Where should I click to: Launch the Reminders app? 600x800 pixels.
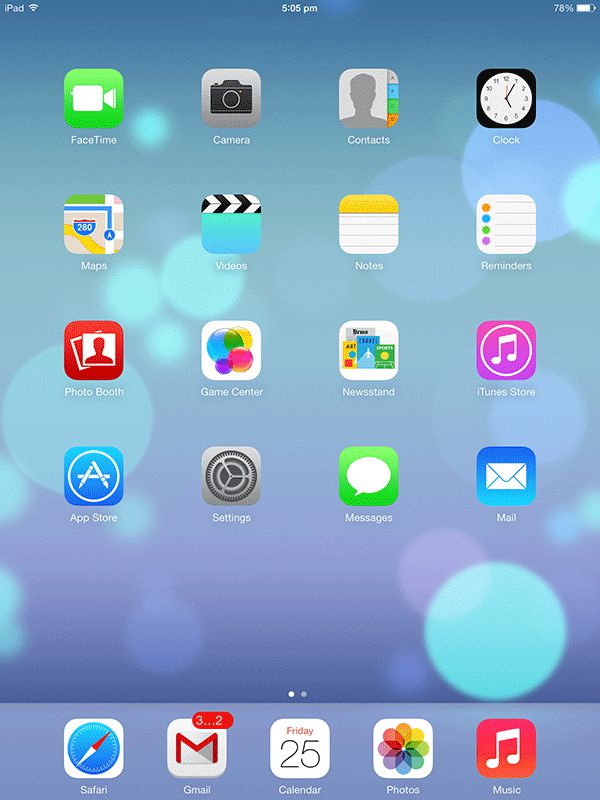(506, 224)
